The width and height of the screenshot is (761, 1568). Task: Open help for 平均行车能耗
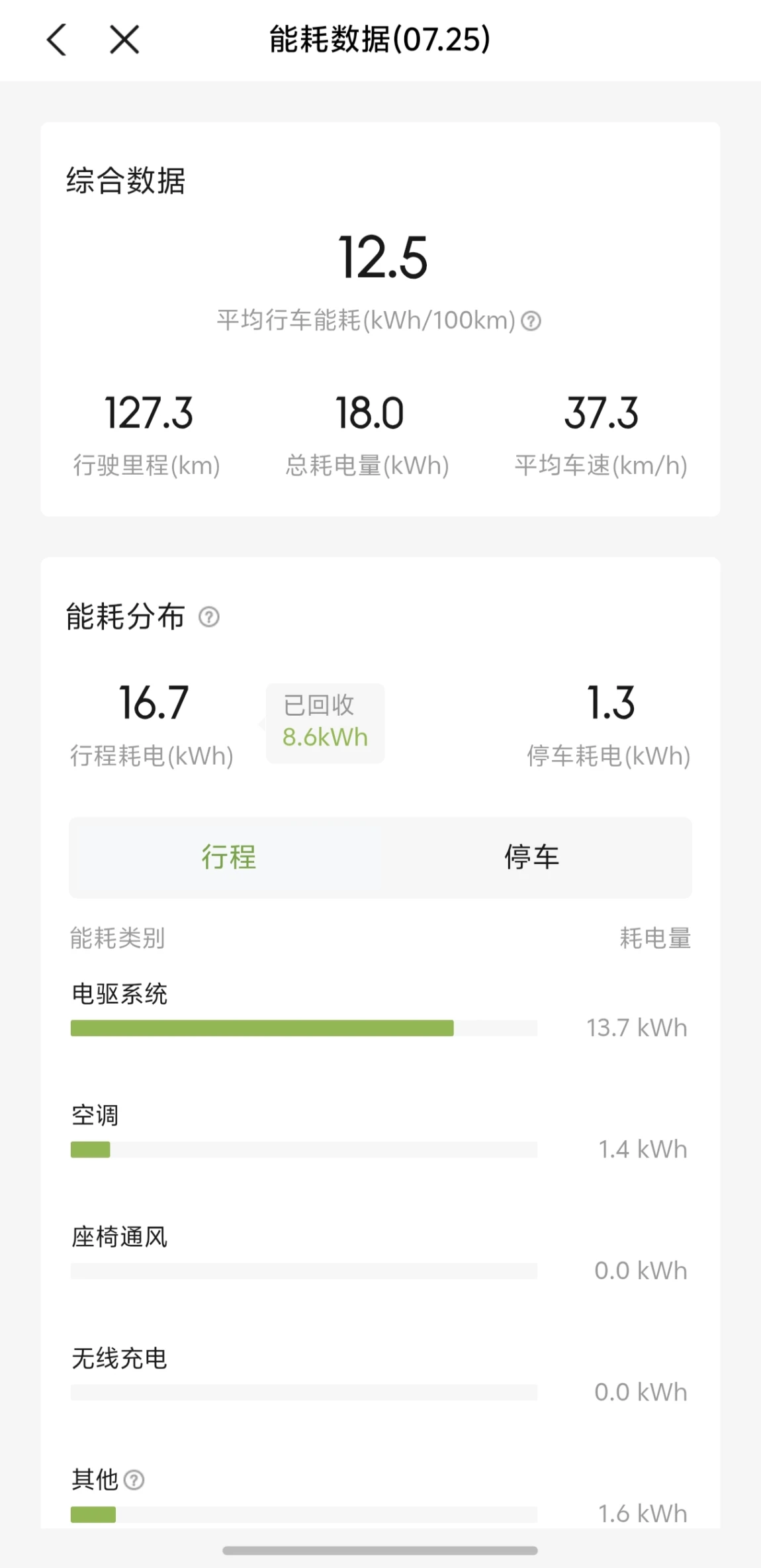531,321
